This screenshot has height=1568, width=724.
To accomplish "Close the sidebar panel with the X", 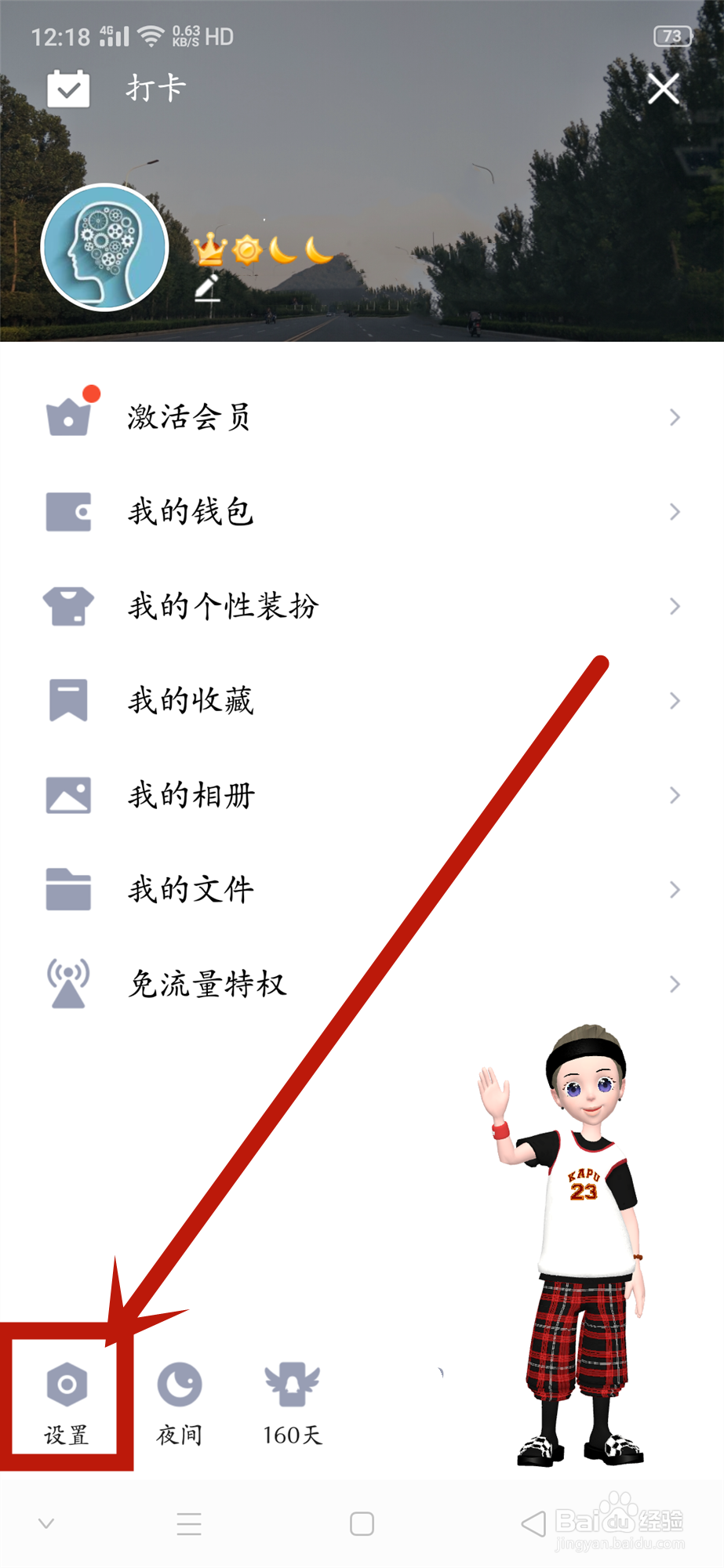I will (x=663, y=88).
